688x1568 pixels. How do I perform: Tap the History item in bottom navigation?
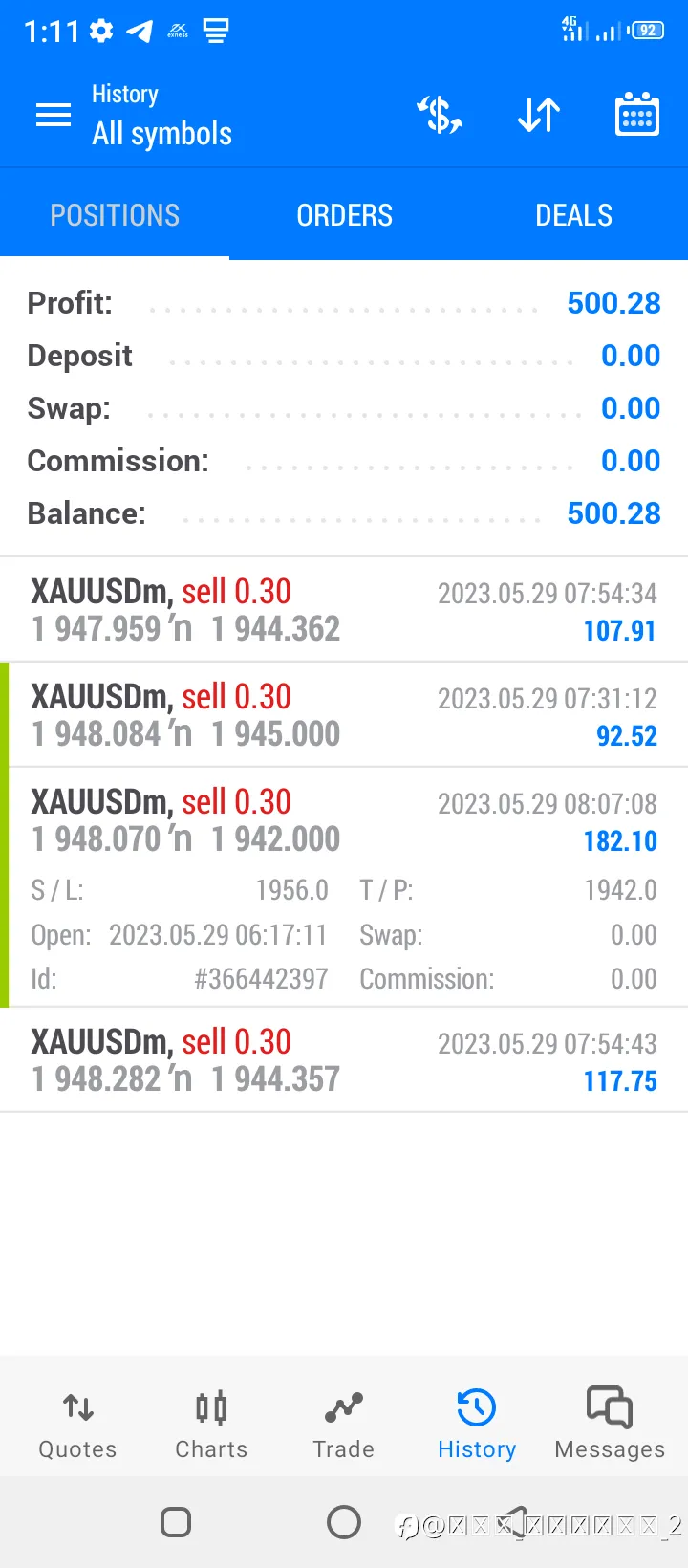click(x=477, y=1425)
